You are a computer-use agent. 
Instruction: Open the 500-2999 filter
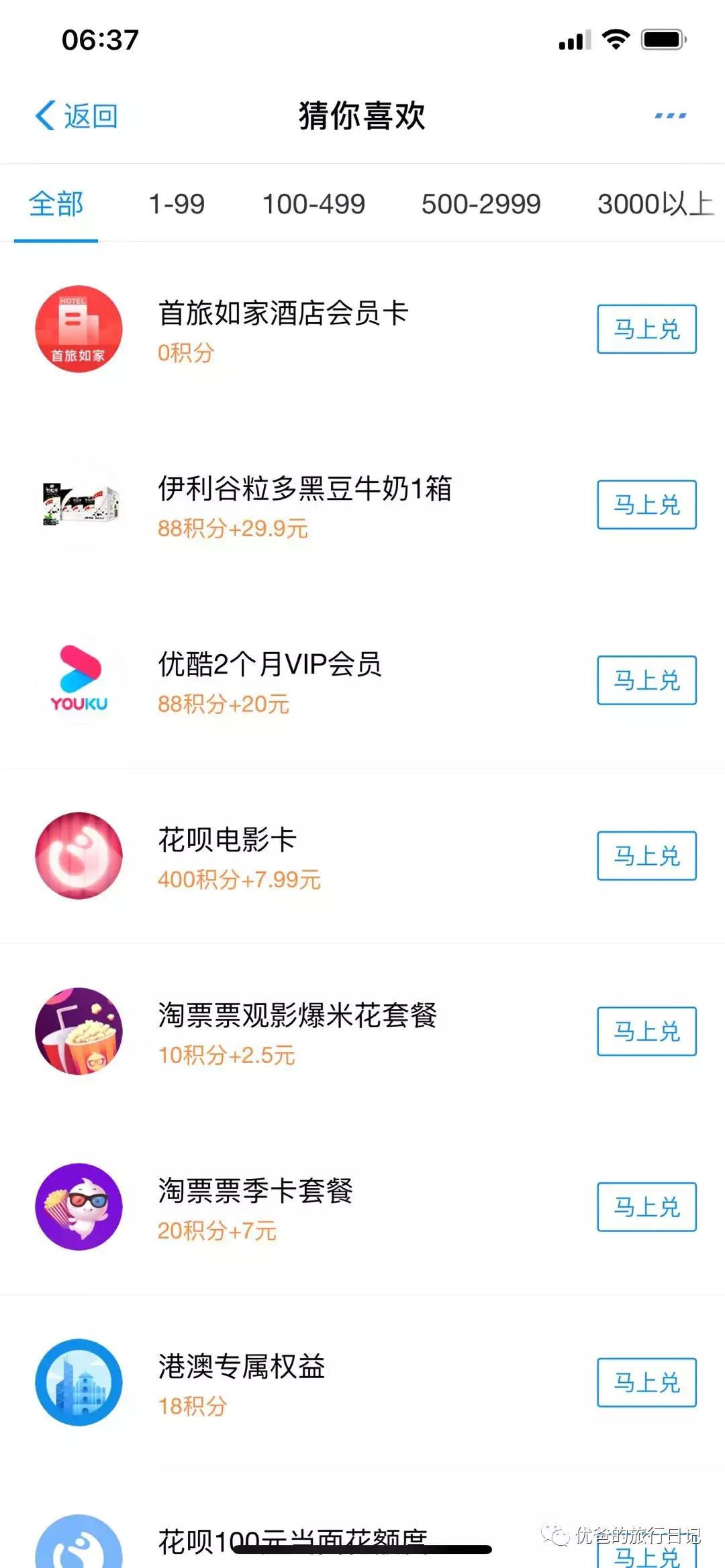point(481,205)
